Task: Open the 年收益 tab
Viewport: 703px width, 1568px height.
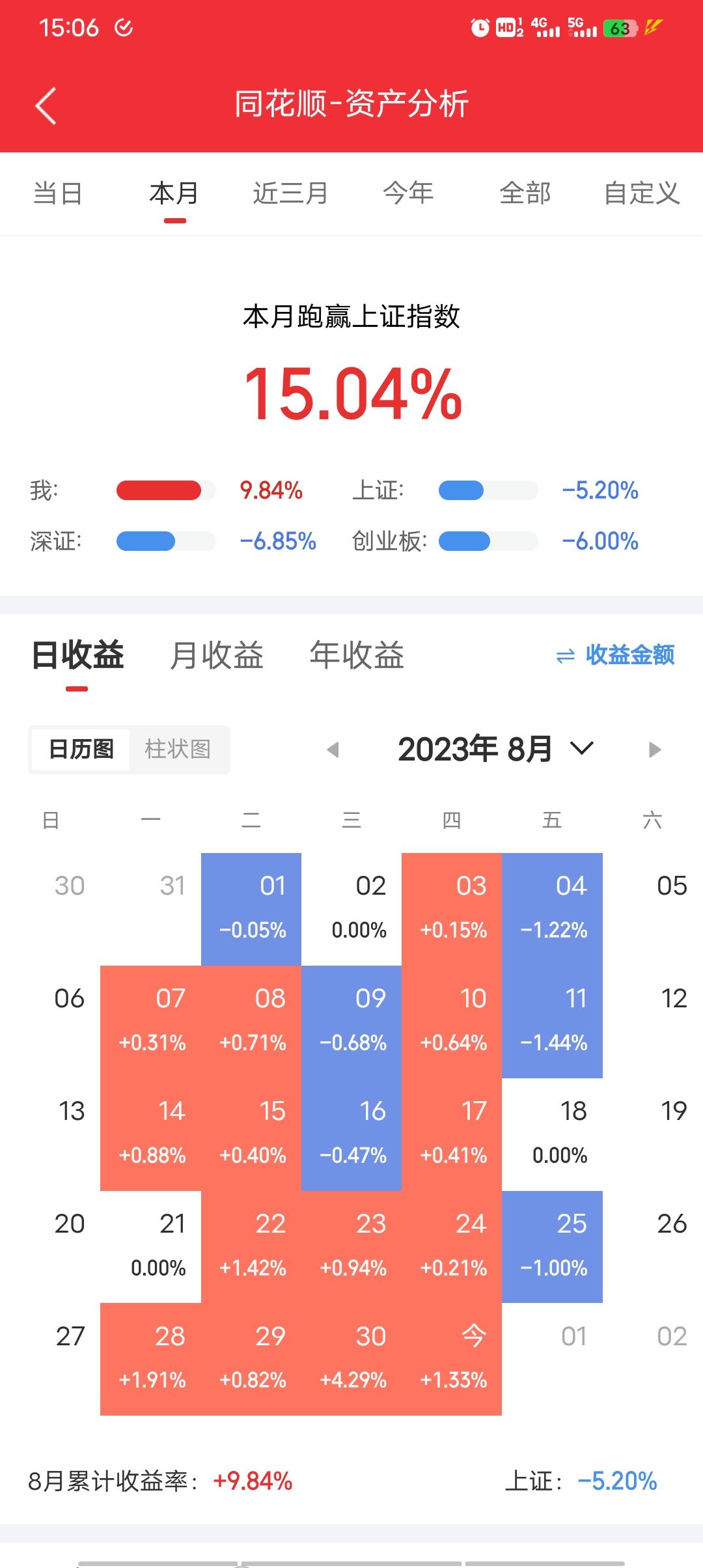Action: [357, 655]
